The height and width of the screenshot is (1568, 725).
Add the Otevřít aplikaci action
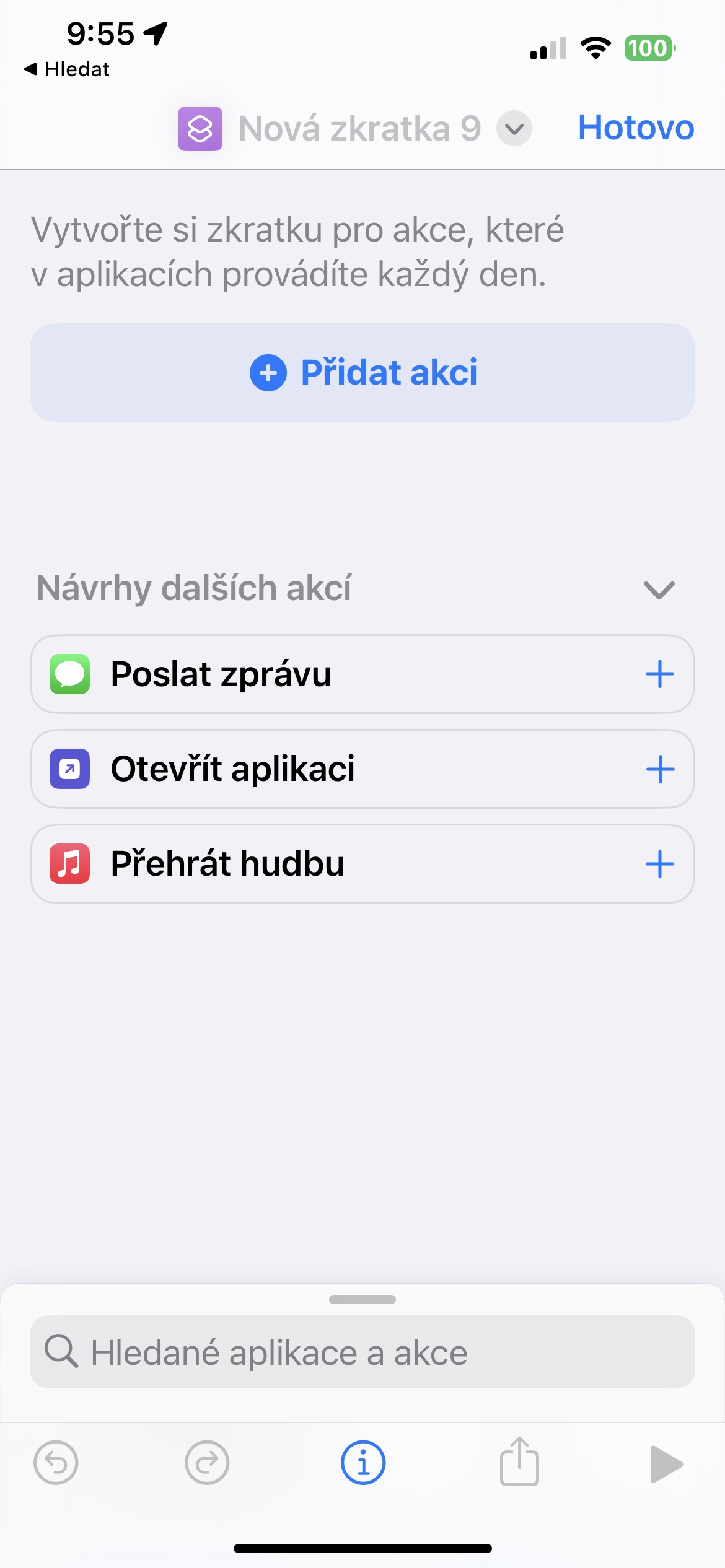659,769
